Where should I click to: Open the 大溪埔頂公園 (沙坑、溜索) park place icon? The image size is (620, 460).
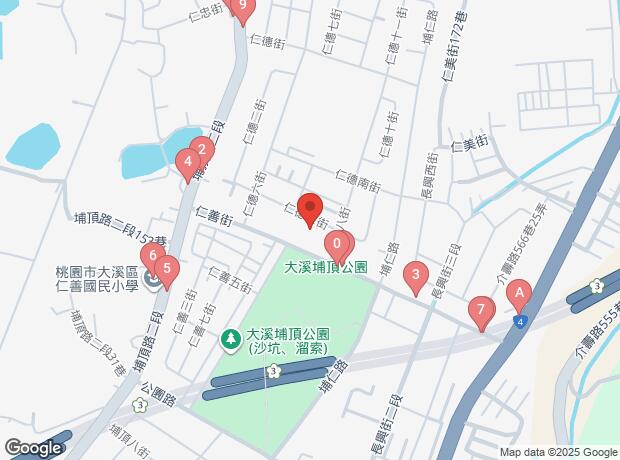[231, 340]
